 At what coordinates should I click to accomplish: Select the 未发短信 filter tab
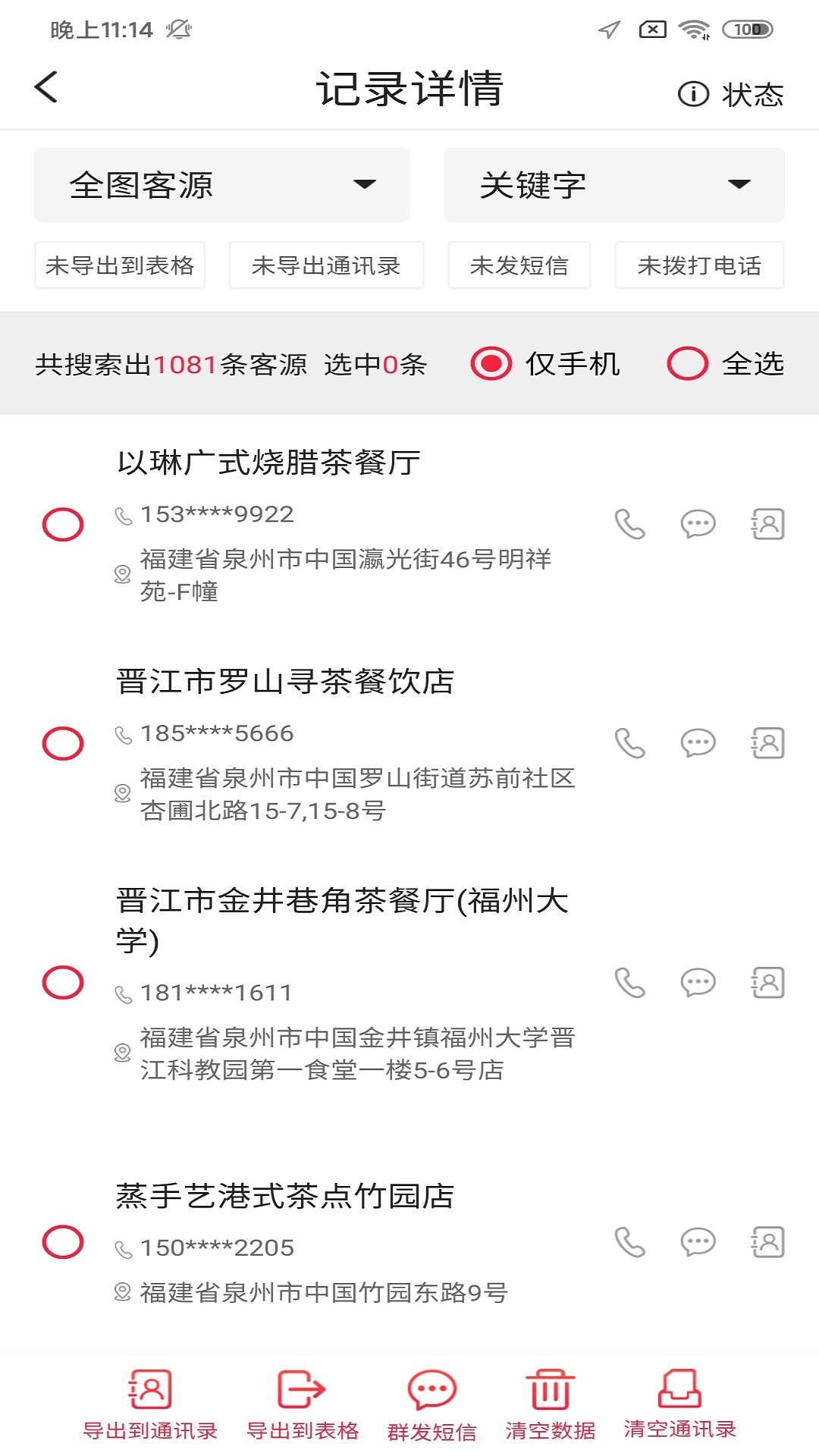519,265
